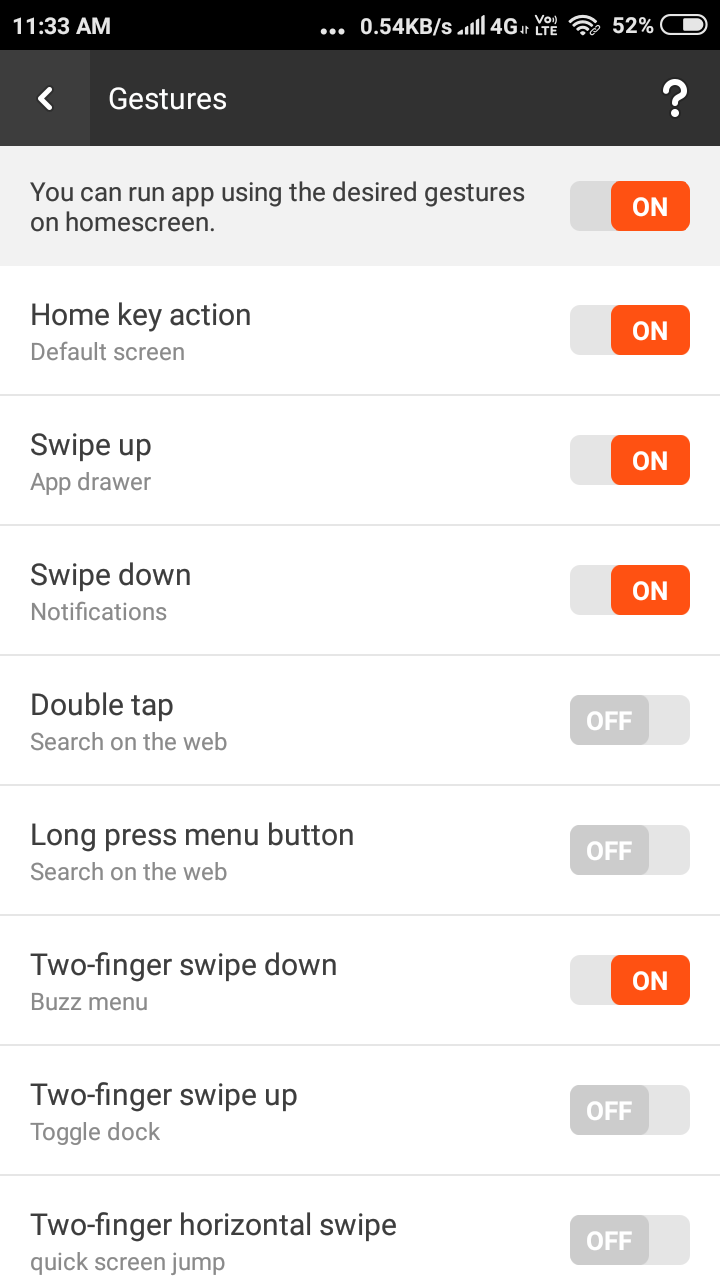Open Two-finger swipe up row
The width and height of the screenshot is (720, 1280).
coord(360,1111)
